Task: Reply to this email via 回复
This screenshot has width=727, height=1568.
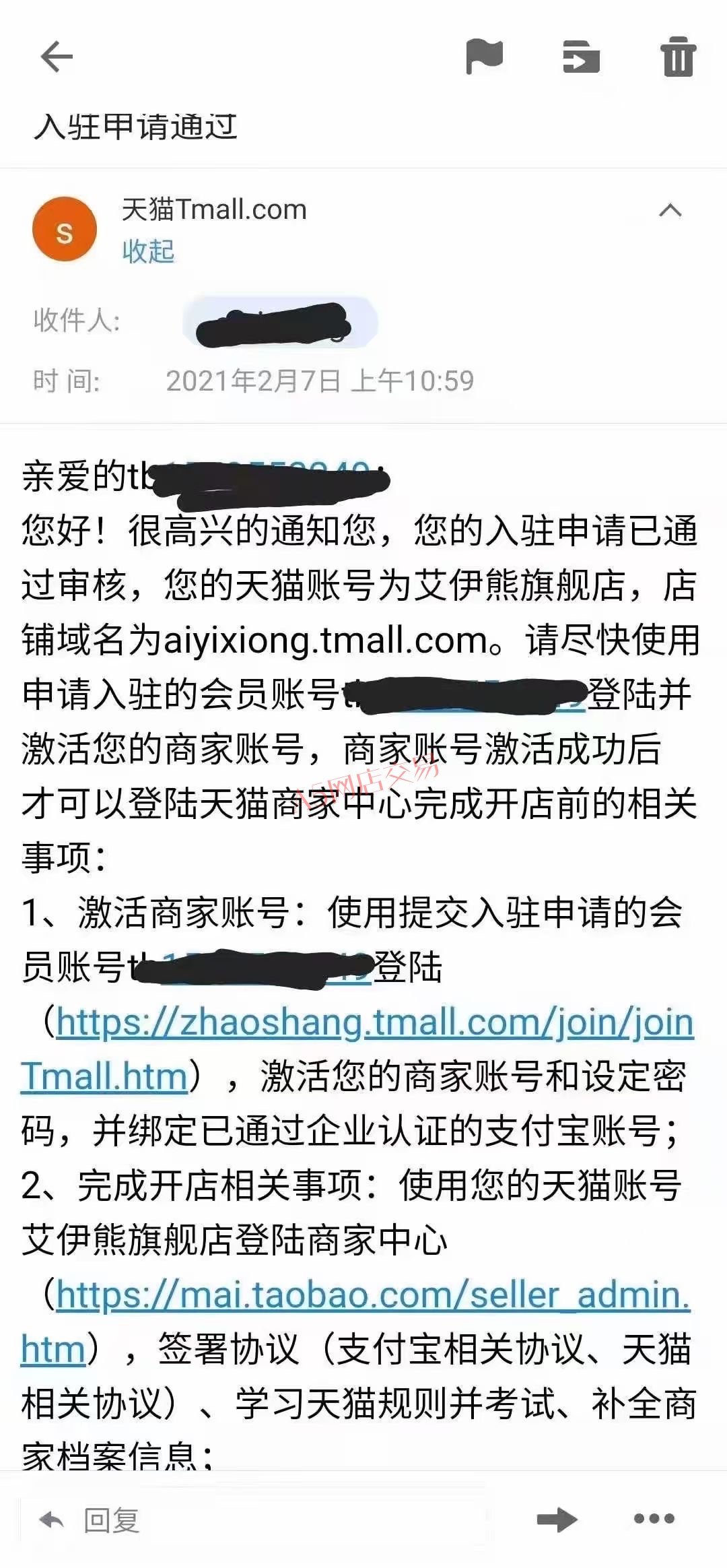Action: coord(90,1520)
